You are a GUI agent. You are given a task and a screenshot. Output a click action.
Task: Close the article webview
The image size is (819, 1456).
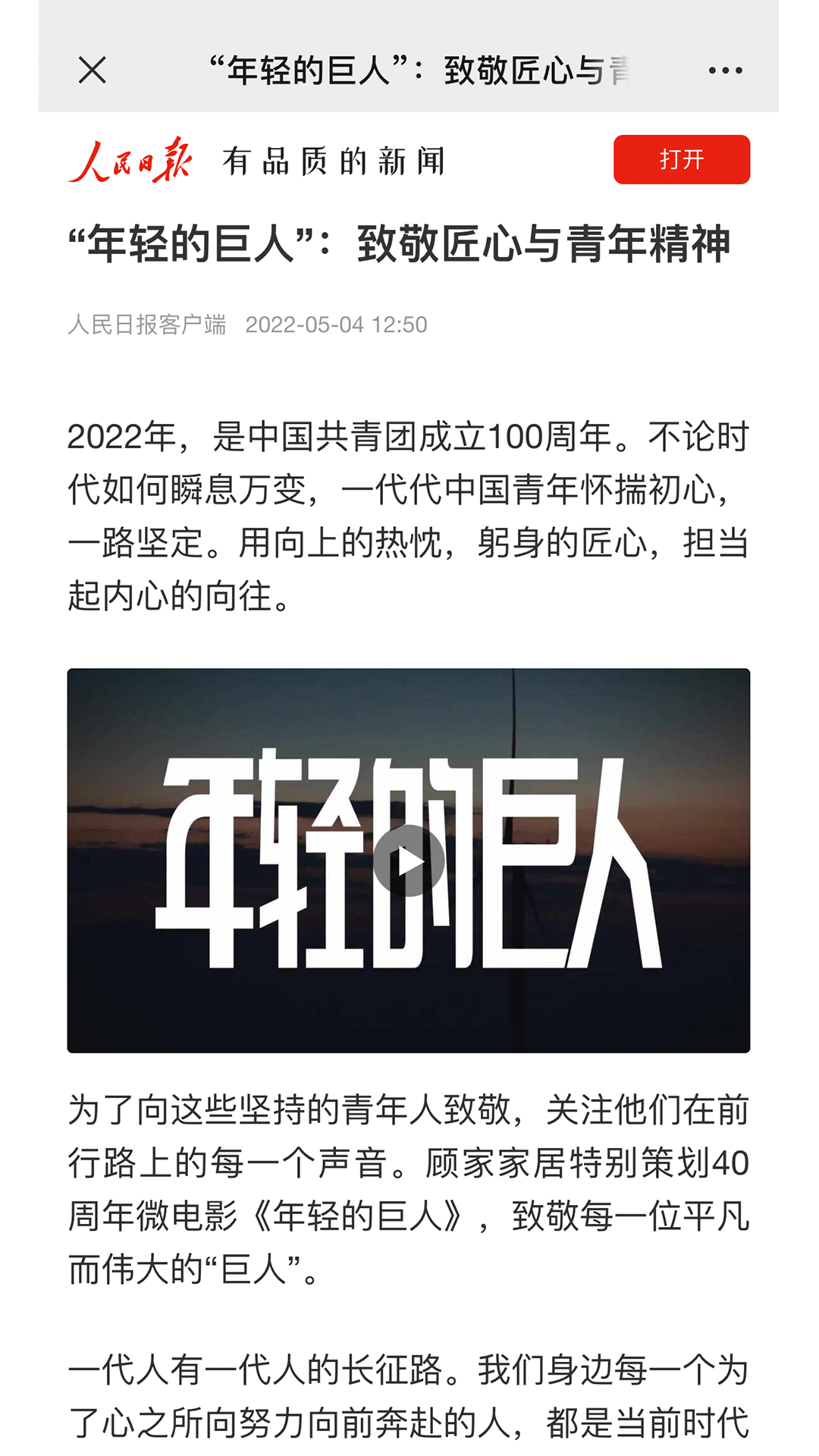[93, 71]
